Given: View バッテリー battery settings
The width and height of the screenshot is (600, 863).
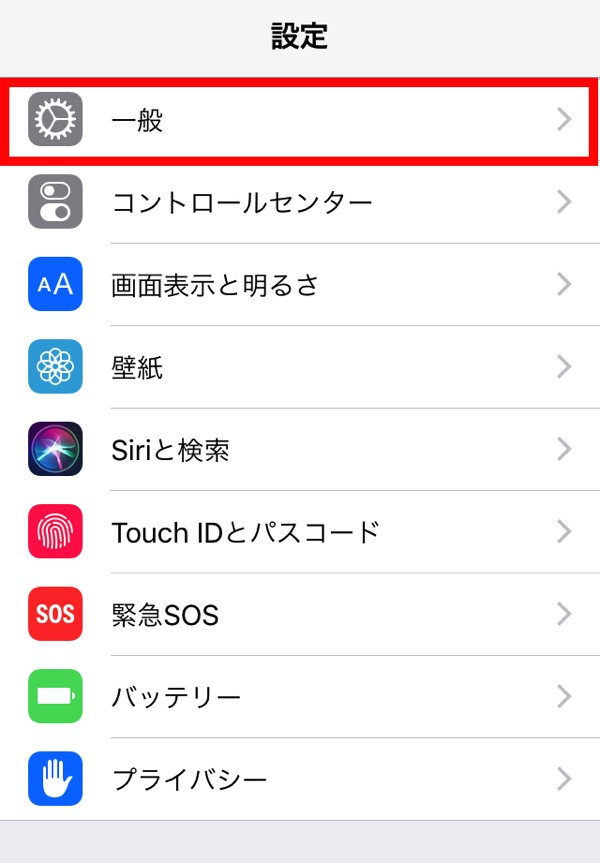Looking at the screenshot, I should 300,696.
